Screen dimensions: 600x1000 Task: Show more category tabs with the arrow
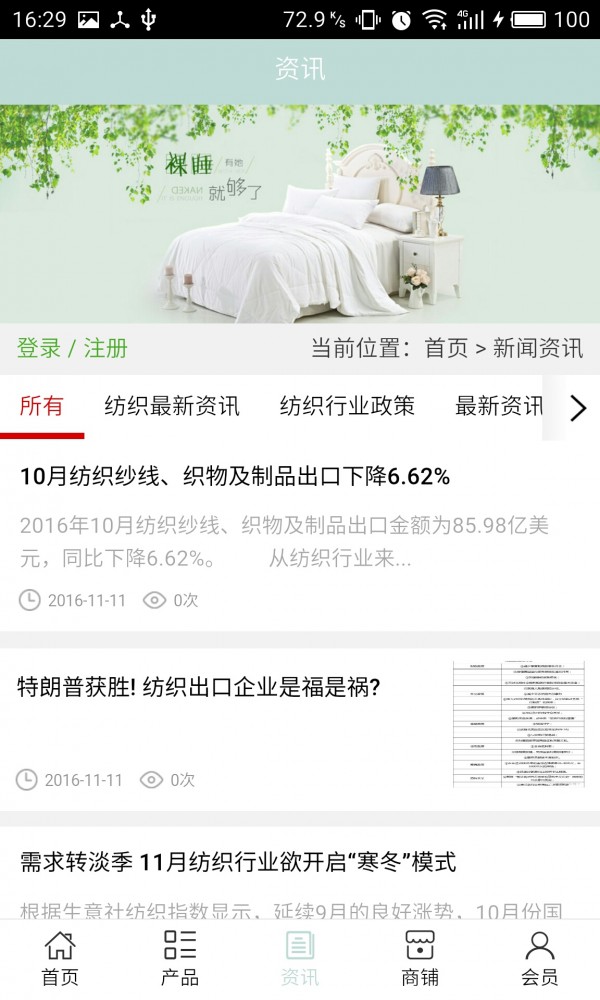[577, 408]
